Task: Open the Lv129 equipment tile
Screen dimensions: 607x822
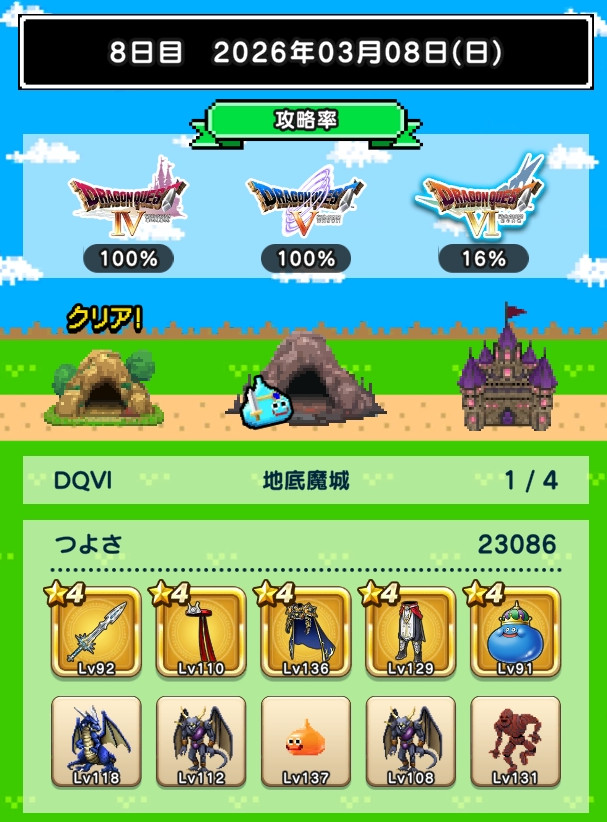Action: 411,632
